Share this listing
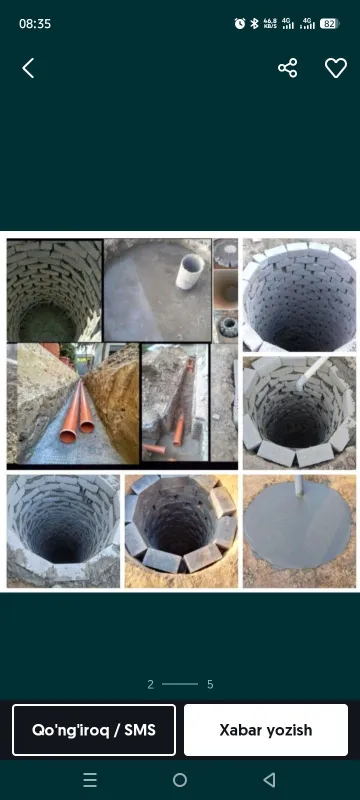The height and width of the screenshot is (800, 360). pos(288,68)
